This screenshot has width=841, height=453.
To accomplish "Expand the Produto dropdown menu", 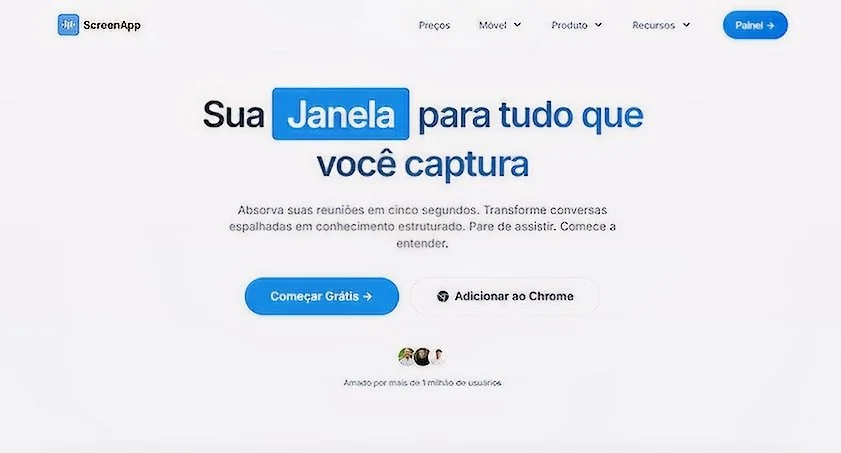I will [x=577, y=25].
